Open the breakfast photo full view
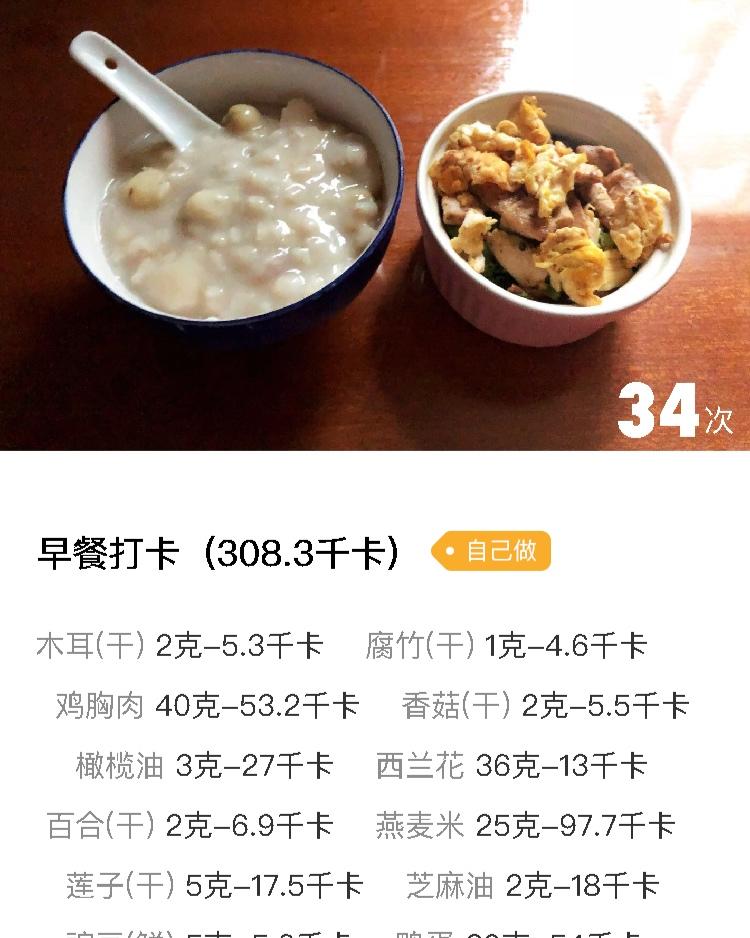The image size is (750, 938). 375,225
